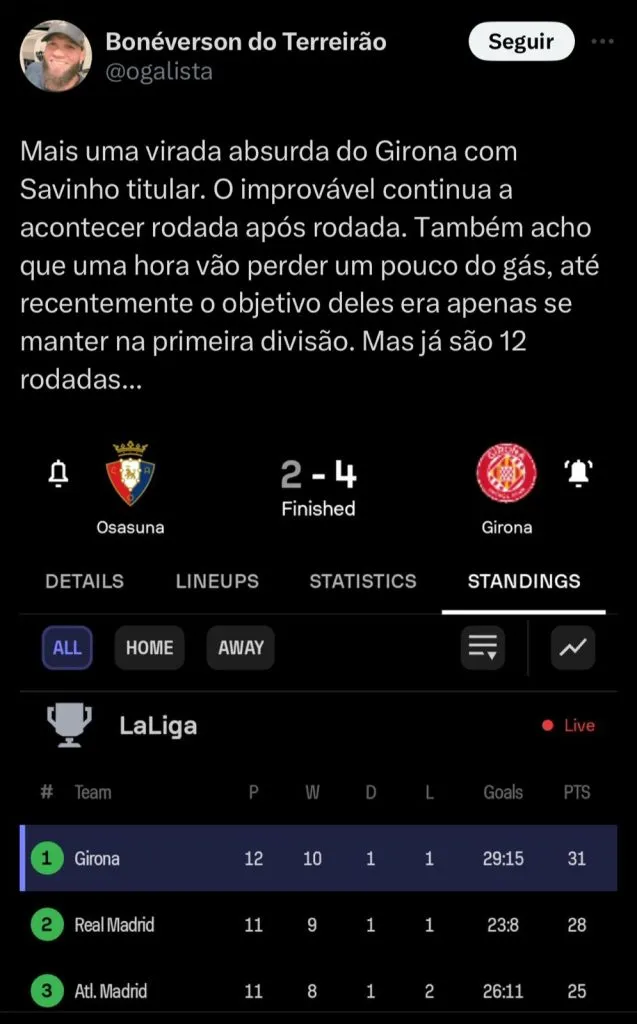Follow Bonéverson do Terreirão with Seguir
The image size is (637, 1024).
(521, 42)
